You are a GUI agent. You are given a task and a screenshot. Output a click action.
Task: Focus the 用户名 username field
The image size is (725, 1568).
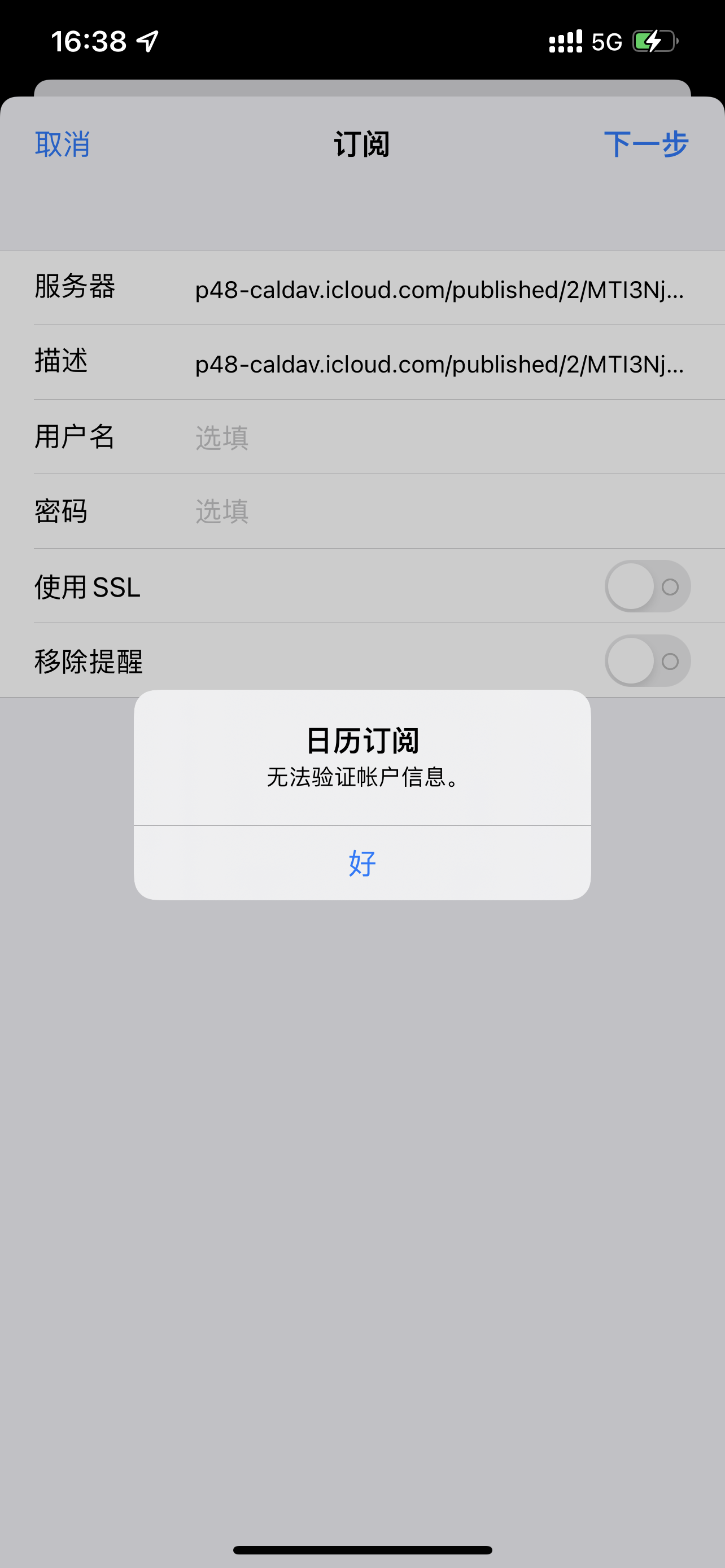439,437
